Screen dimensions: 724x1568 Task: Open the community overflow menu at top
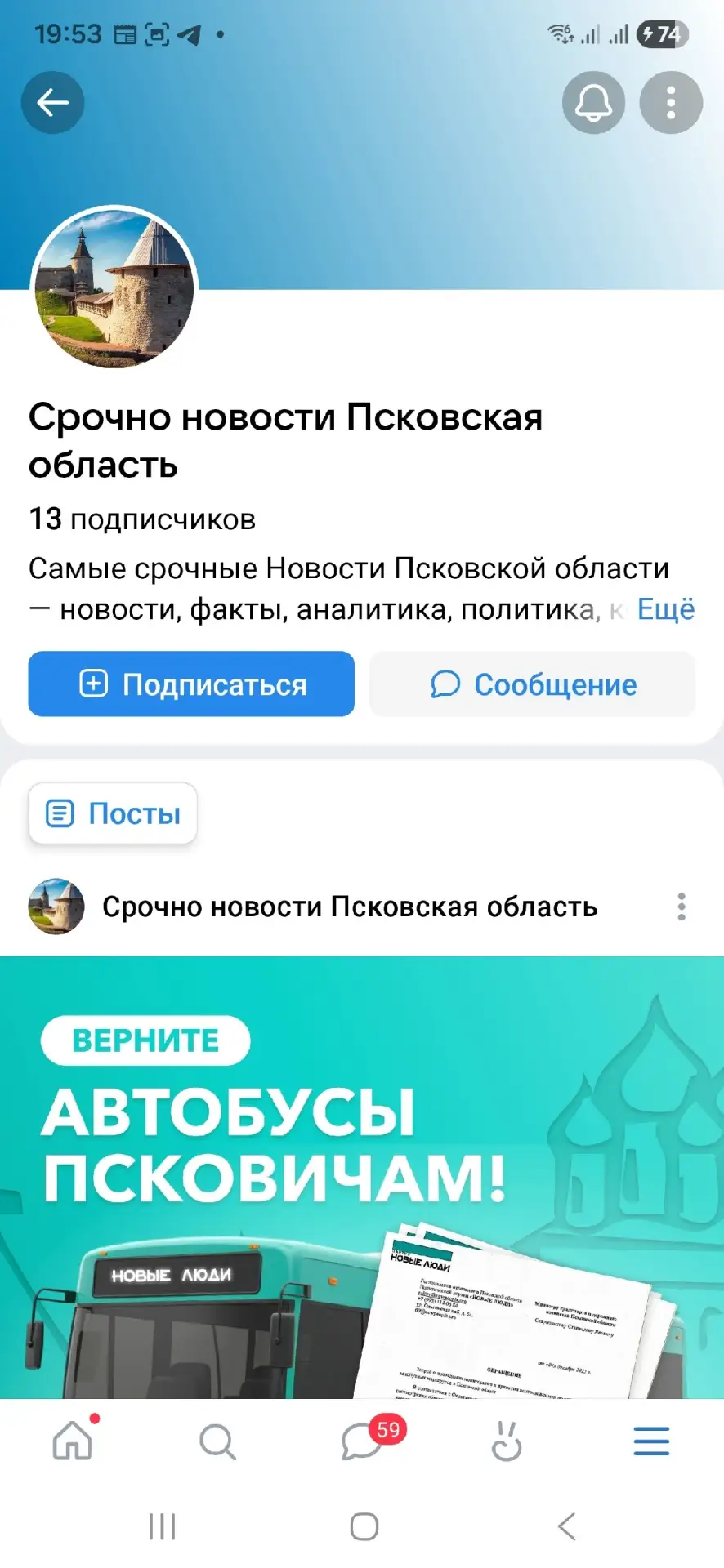coord(670,103)
